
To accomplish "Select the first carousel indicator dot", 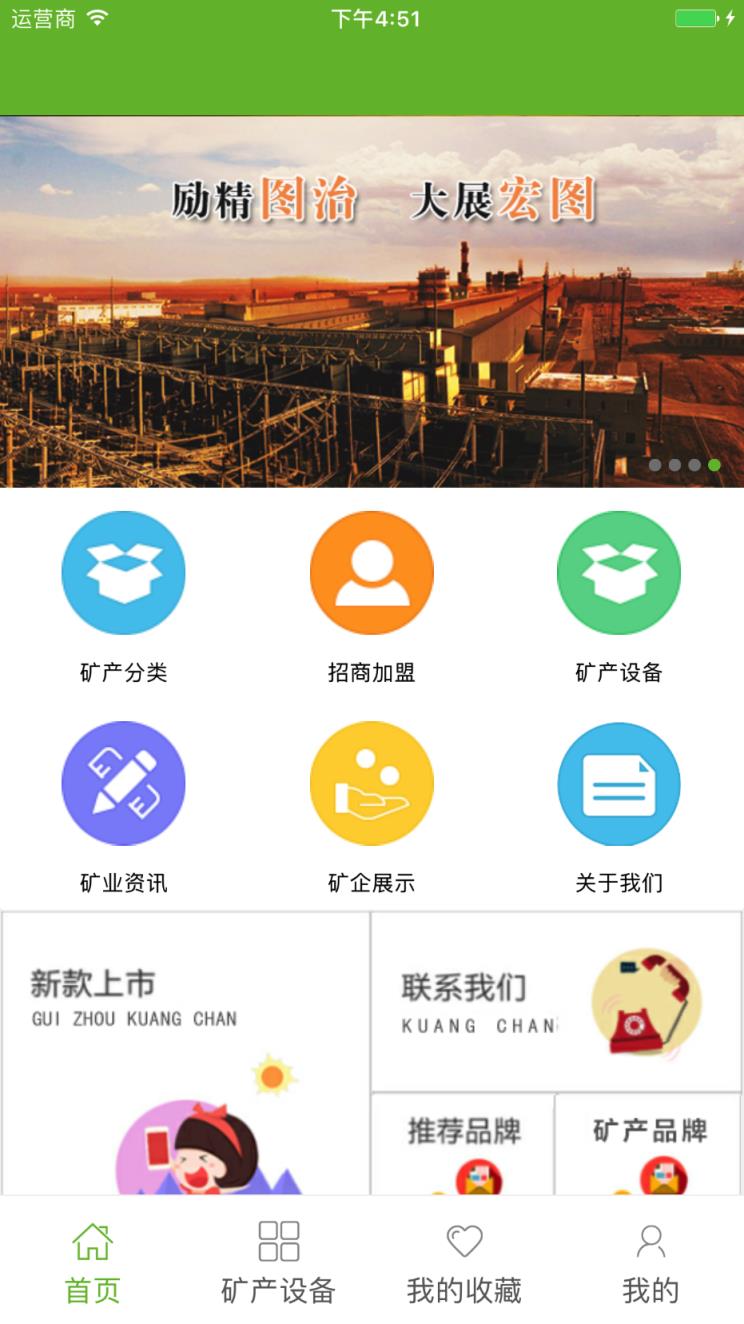I will 655,464.
